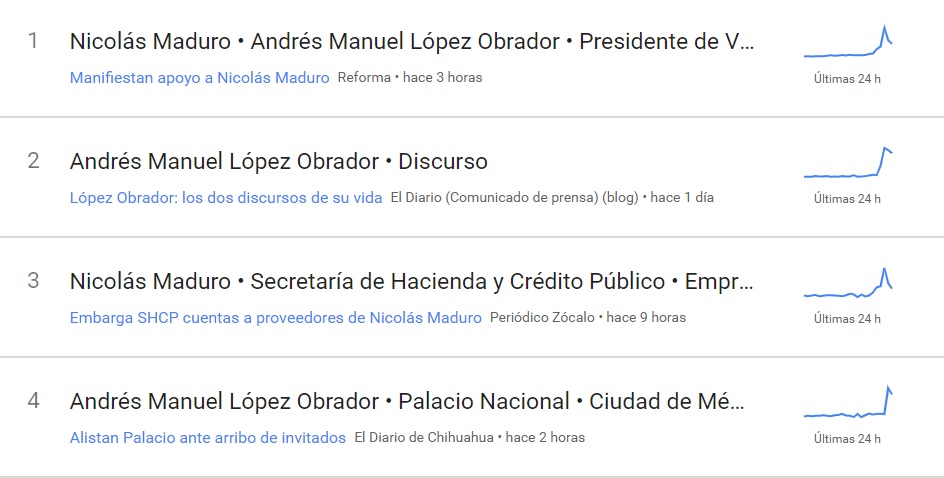Open 'Embarga SHCP cuentas a proveedores' article
This screenshot has width=944, height=478.
275,318
